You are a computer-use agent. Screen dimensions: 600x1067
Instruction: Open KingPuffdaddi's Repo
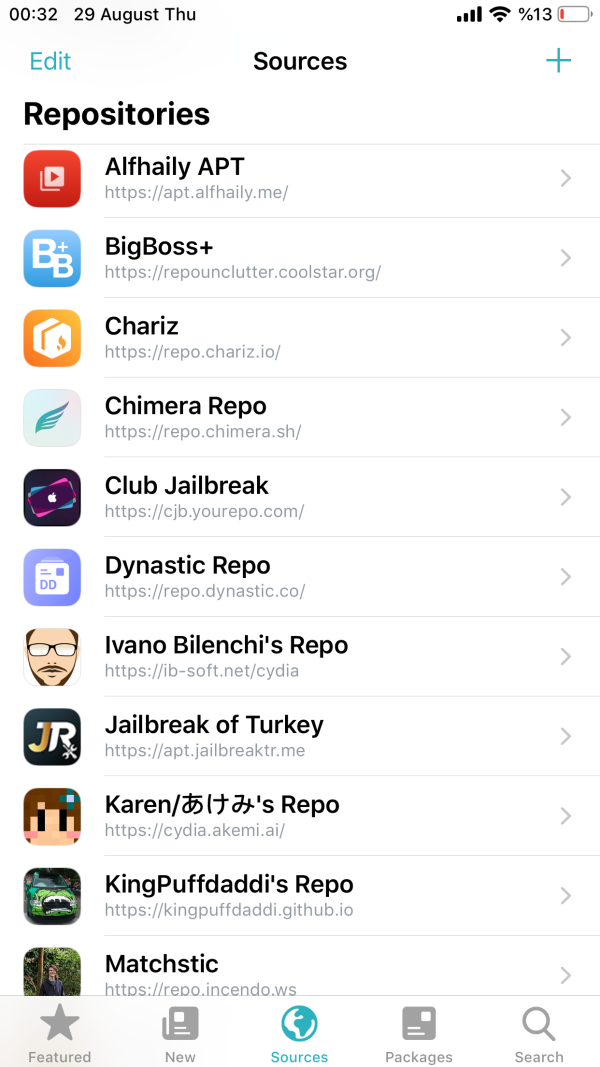[300, 896]
